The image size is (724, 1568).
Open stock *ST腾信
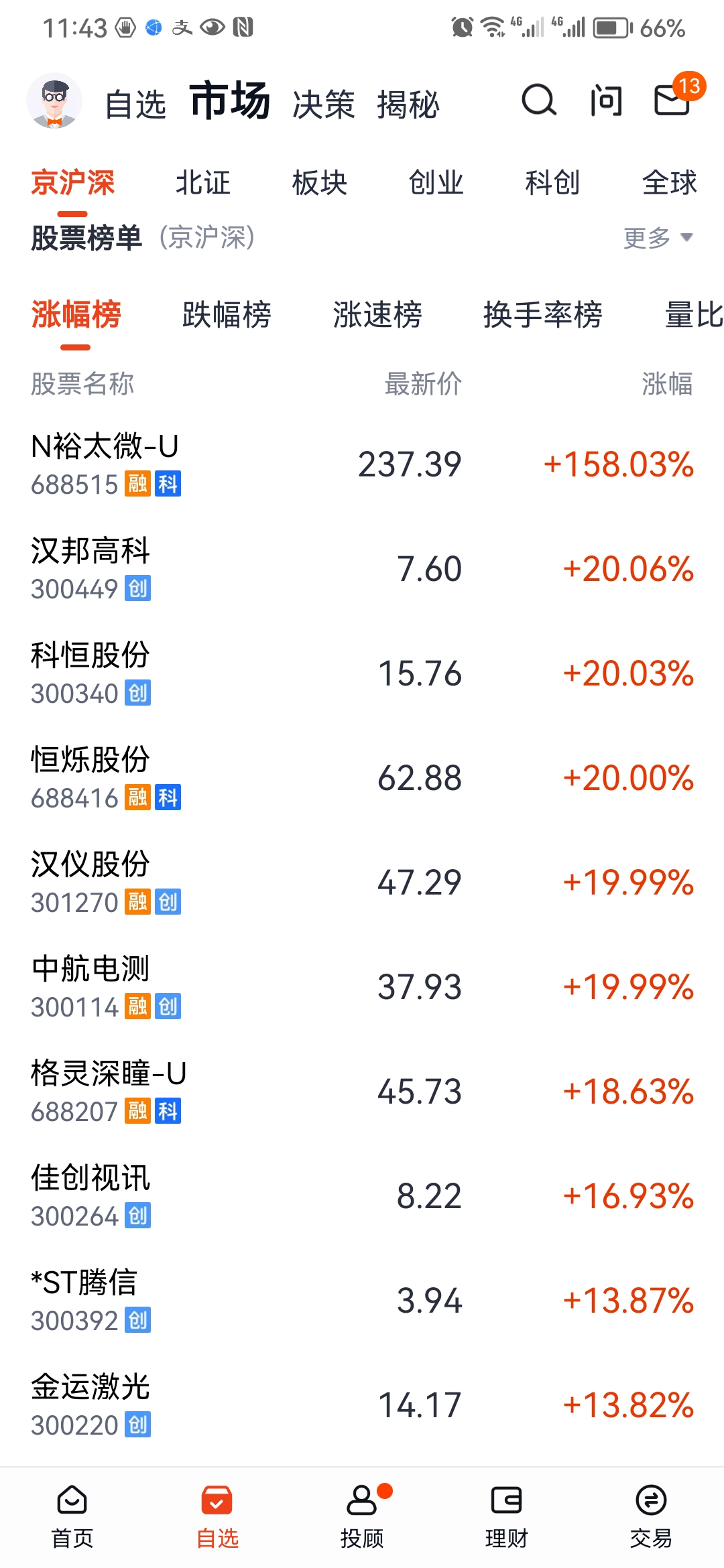(x=362, y=1300)
